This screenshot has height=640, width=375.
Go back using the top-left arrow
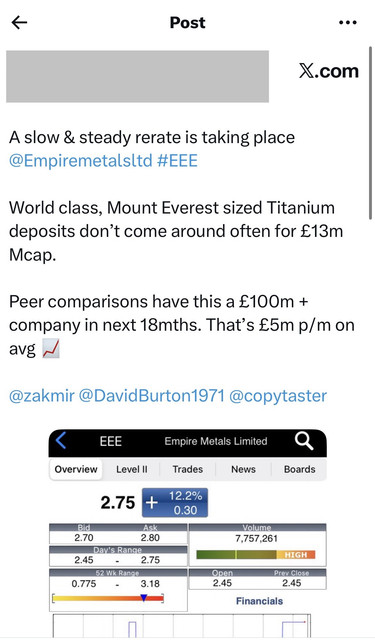[x=19, y=22]
